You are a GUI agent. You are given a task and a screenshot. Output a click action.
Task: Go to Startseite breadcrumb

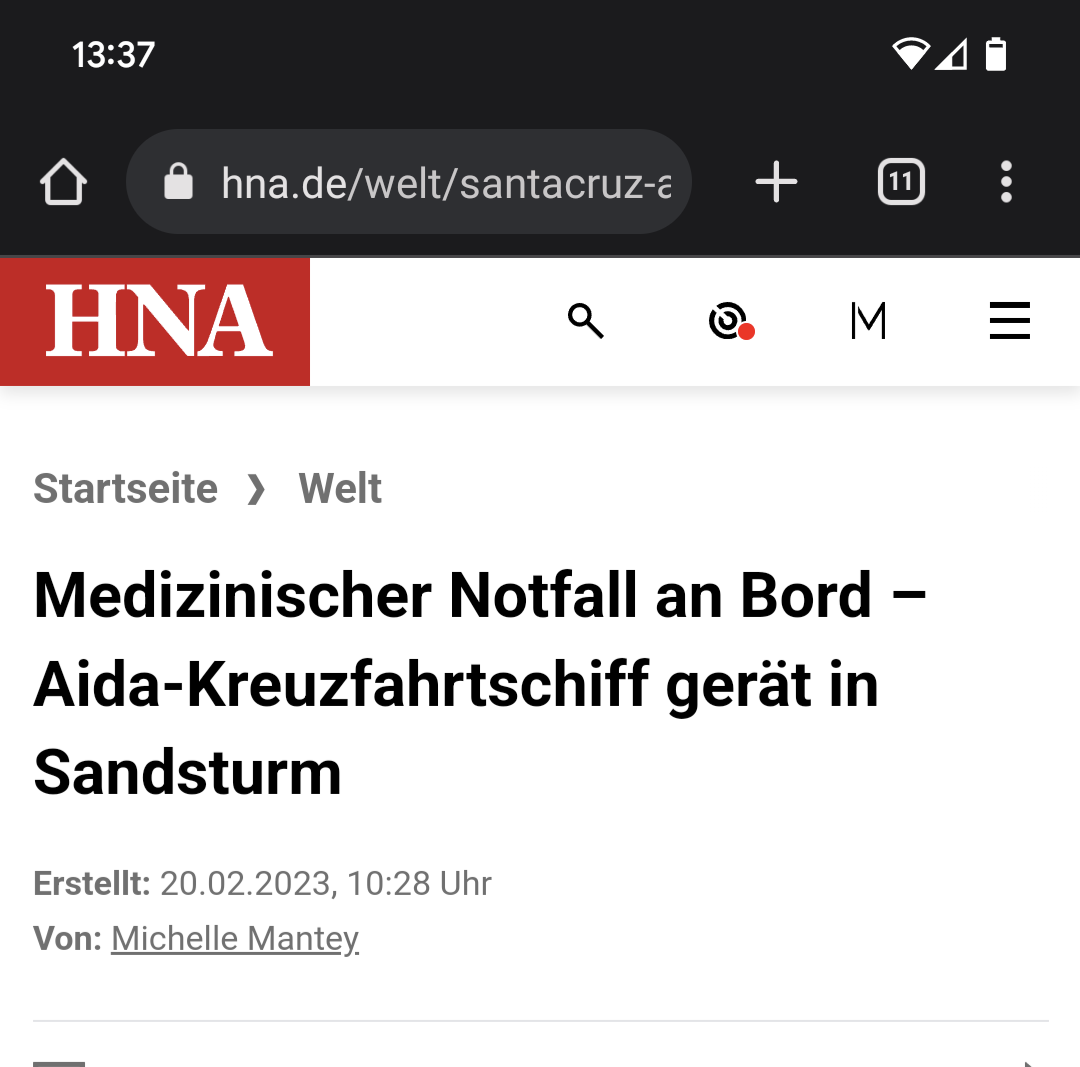[x=126, y=489]
